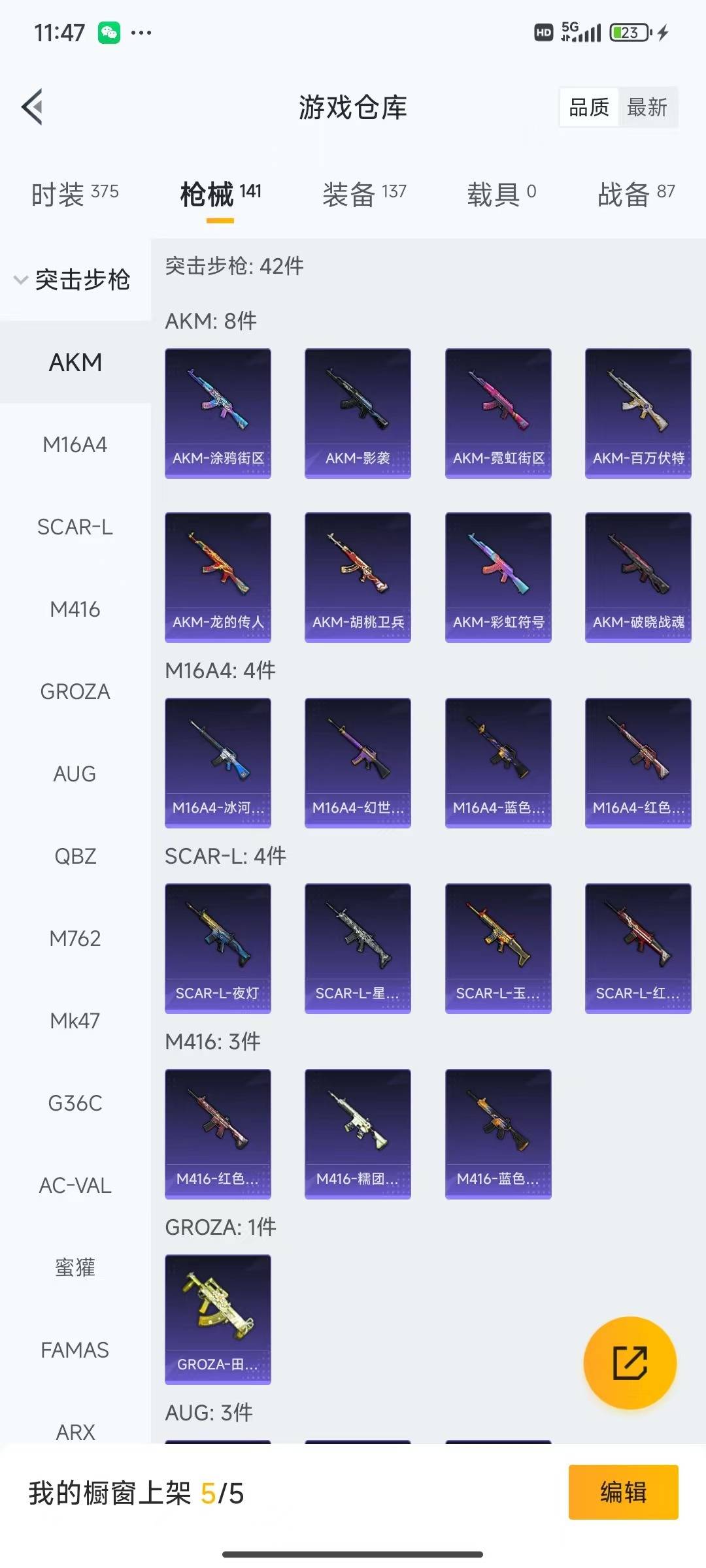The image size is (706, 1568).
Task: Select M16A4 in the sidebar
Action: coord(75,445)
